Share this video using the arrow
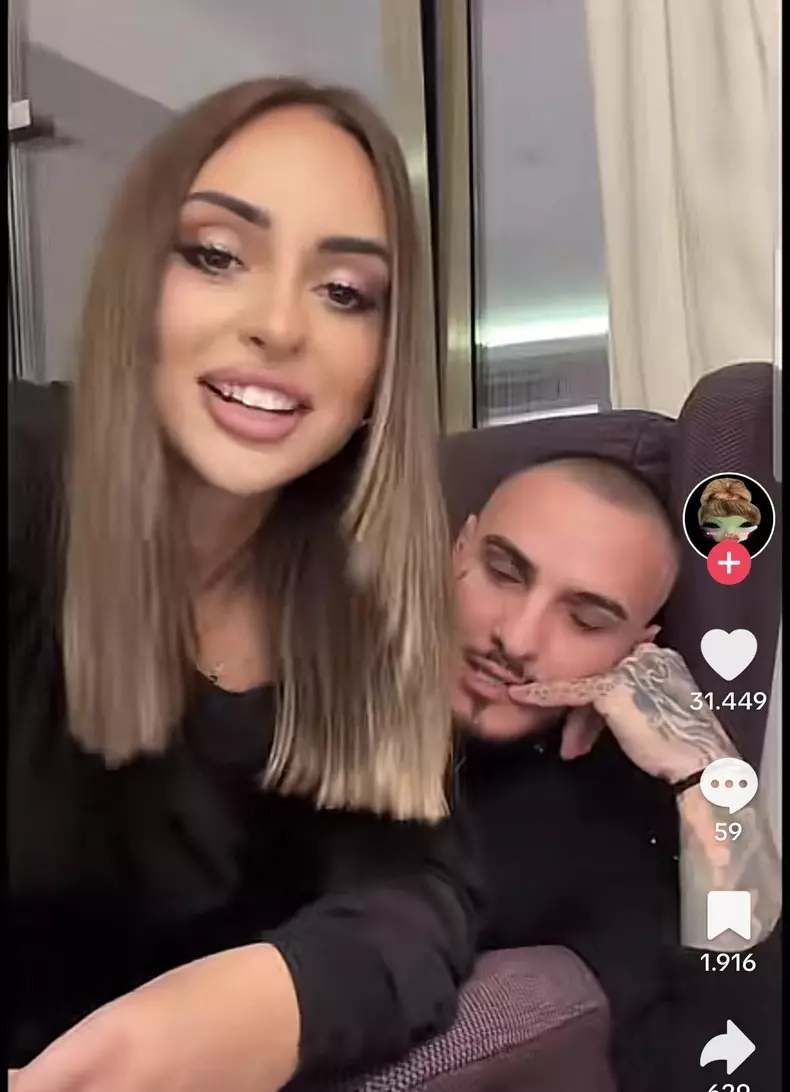 728,1047
